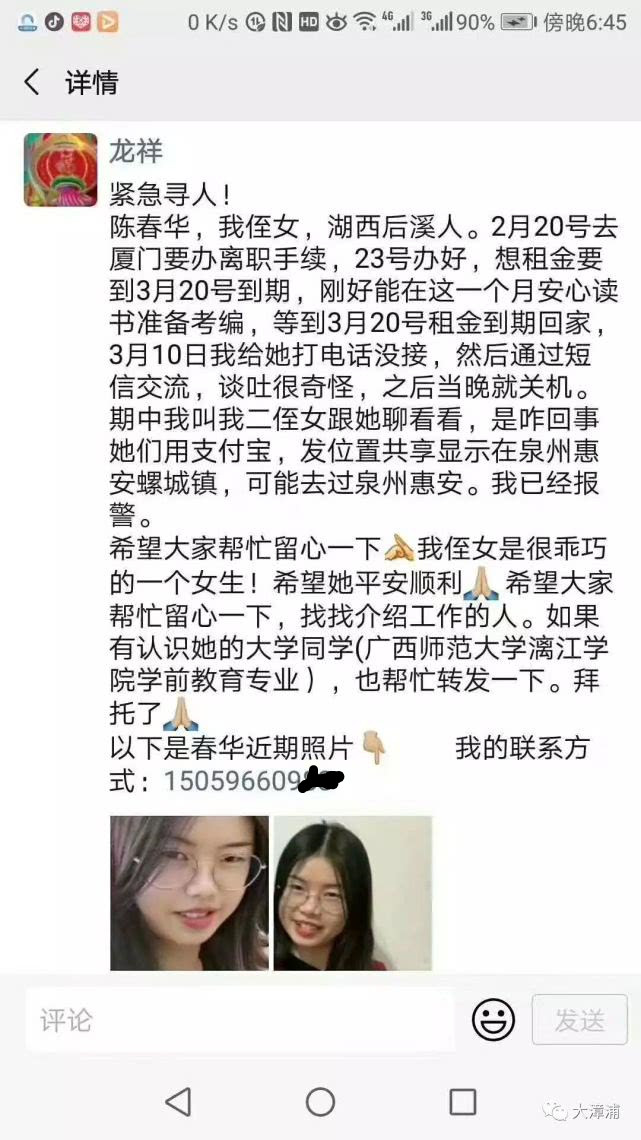The image size is (641, 1140).
Task: Go back from the 详情 page
Action: click(x=32, y=82)
